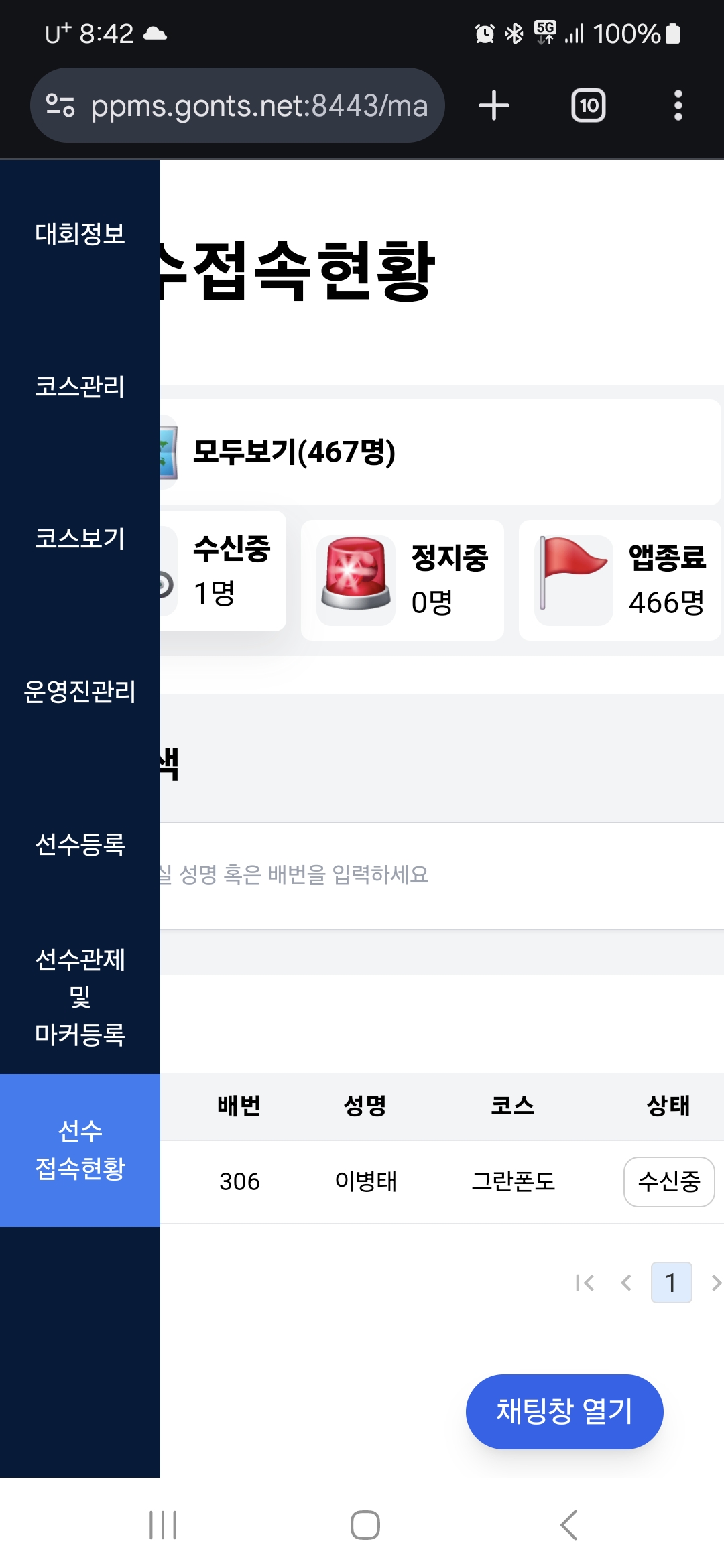The height and width of the screenshot is (1568, 724).
Task: Show all players with 모두보기(467명)
Action: tap(439, 452)
